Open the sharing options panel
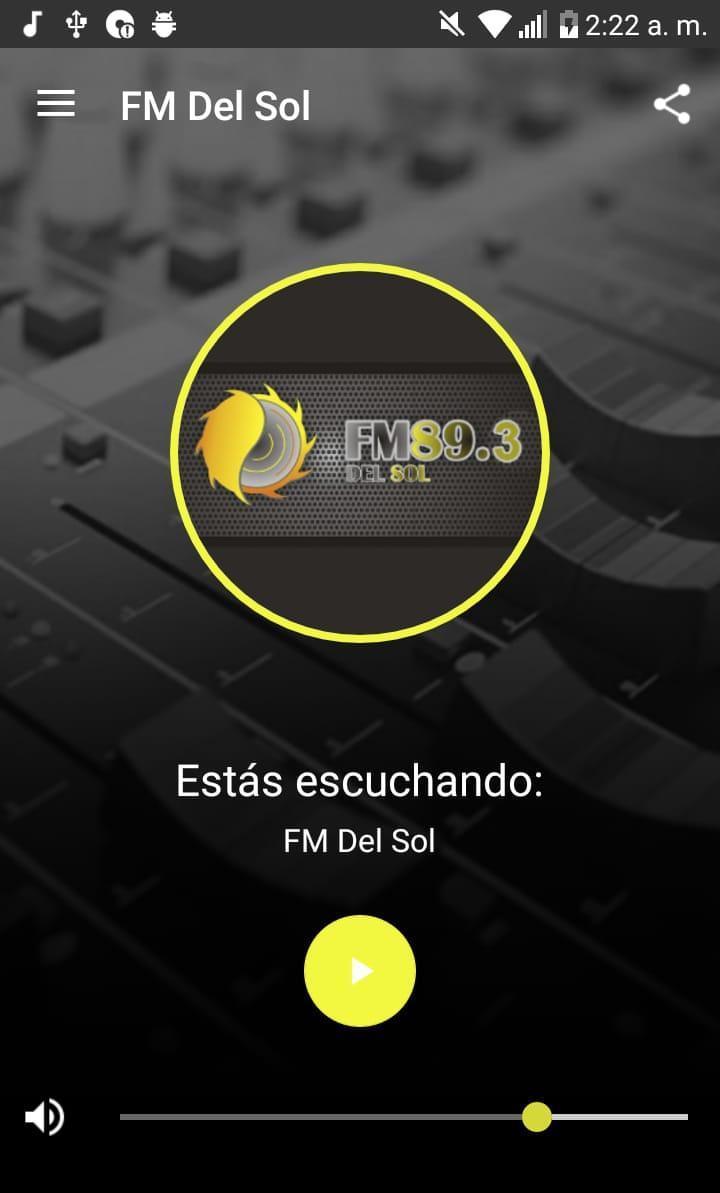Image resolution: width=720 pixels, height=1193 pixels. (671, 102)
